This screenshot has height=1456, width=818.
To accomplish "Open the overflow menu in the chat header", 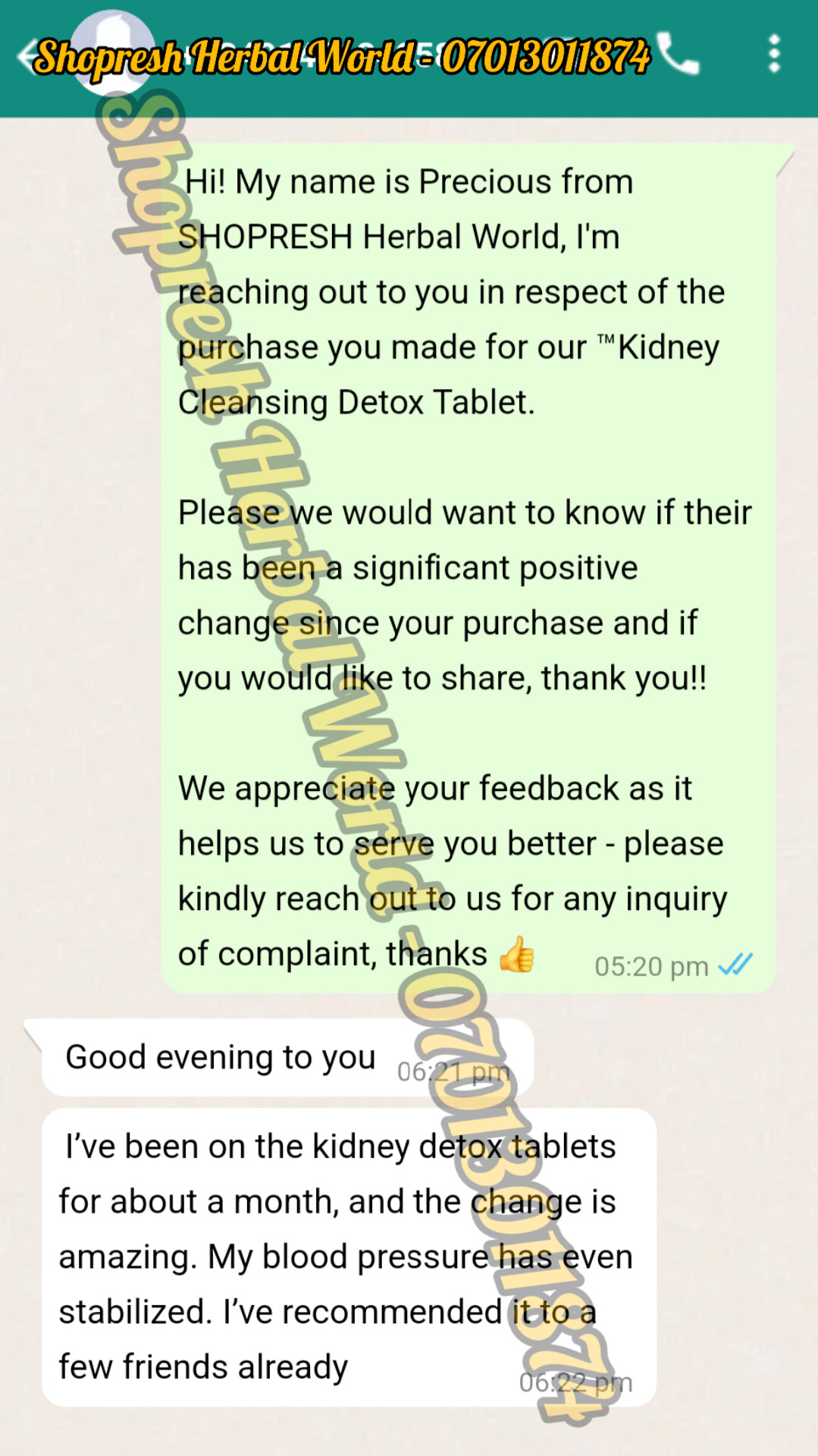I will point(773,54).
